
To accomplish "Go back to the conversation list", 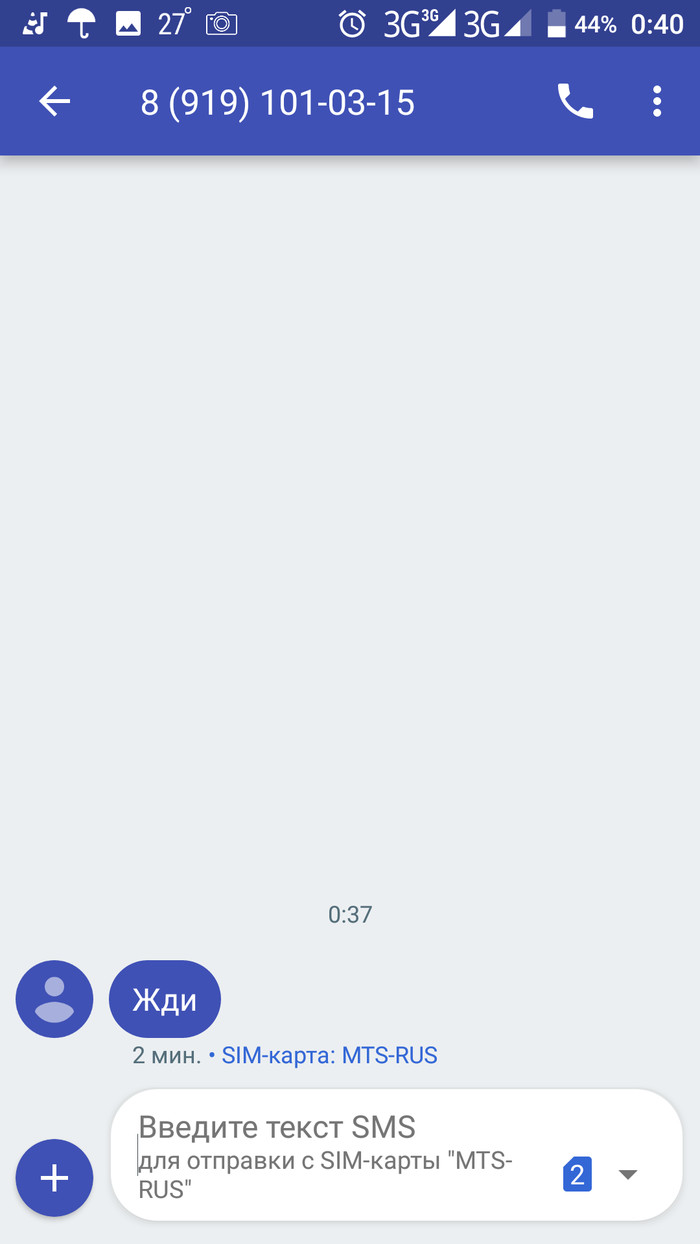I will 55,101.
